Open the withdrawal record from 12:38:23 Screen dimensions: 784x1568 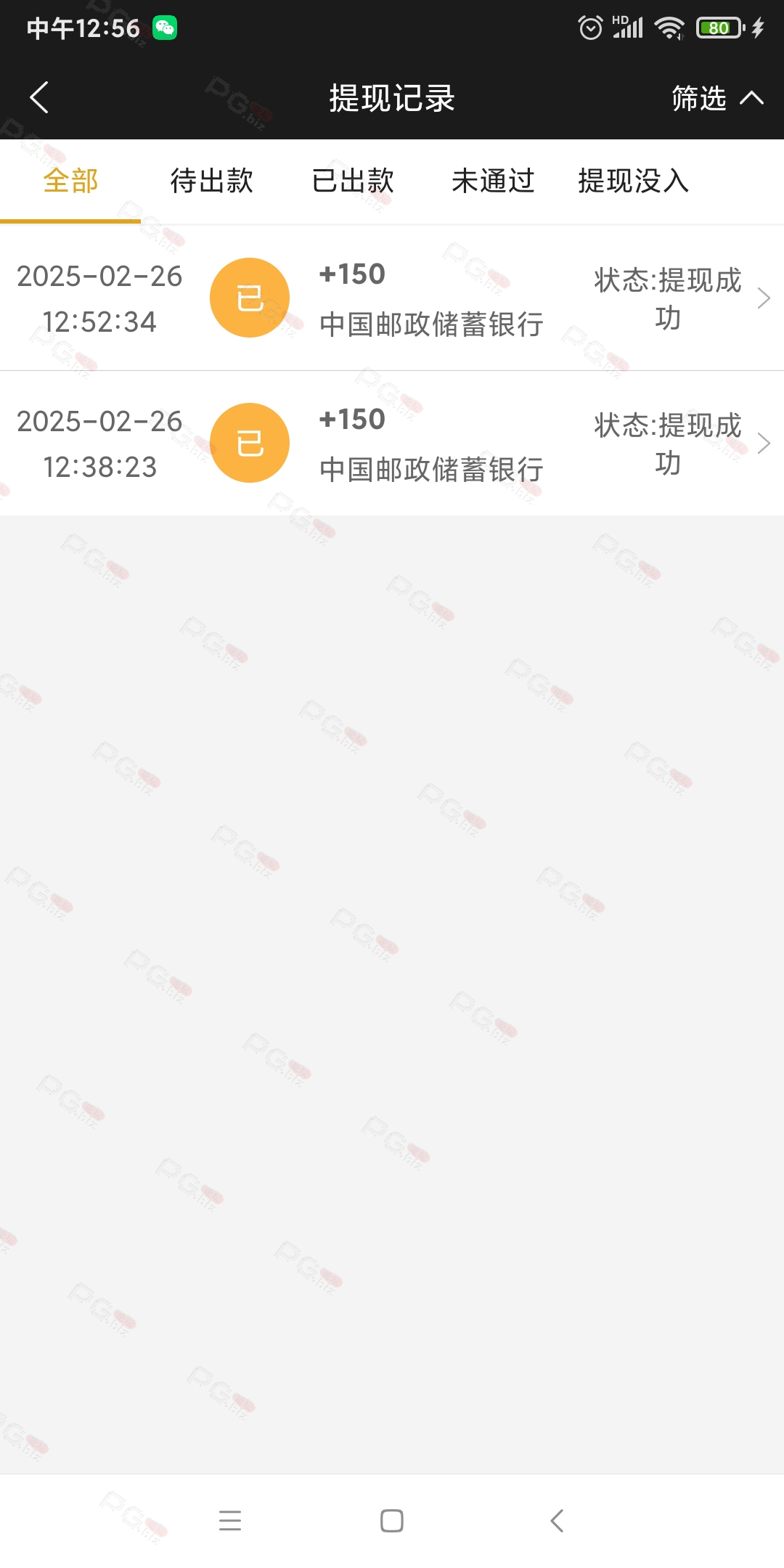pyautogui.click(x=392, y=444)
